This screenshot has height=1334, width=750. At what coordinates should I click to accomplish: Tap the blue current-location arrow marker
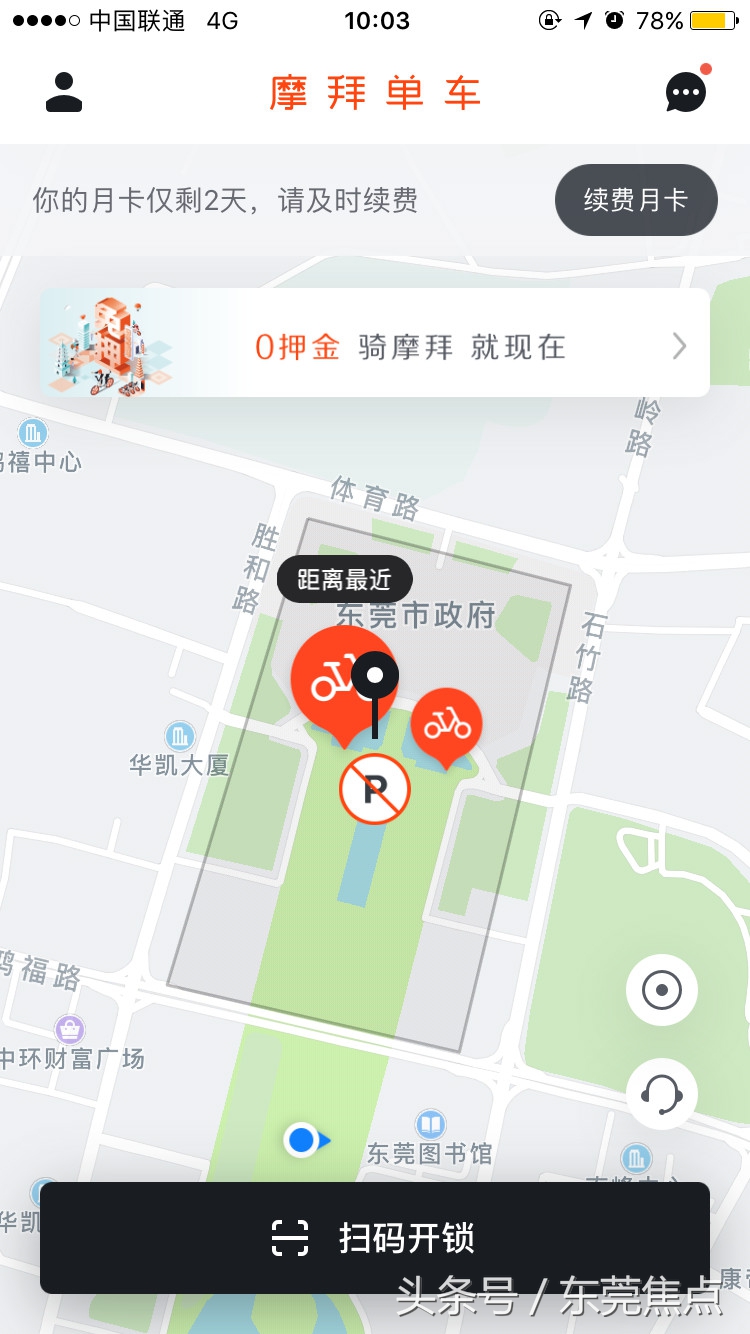305,1139
